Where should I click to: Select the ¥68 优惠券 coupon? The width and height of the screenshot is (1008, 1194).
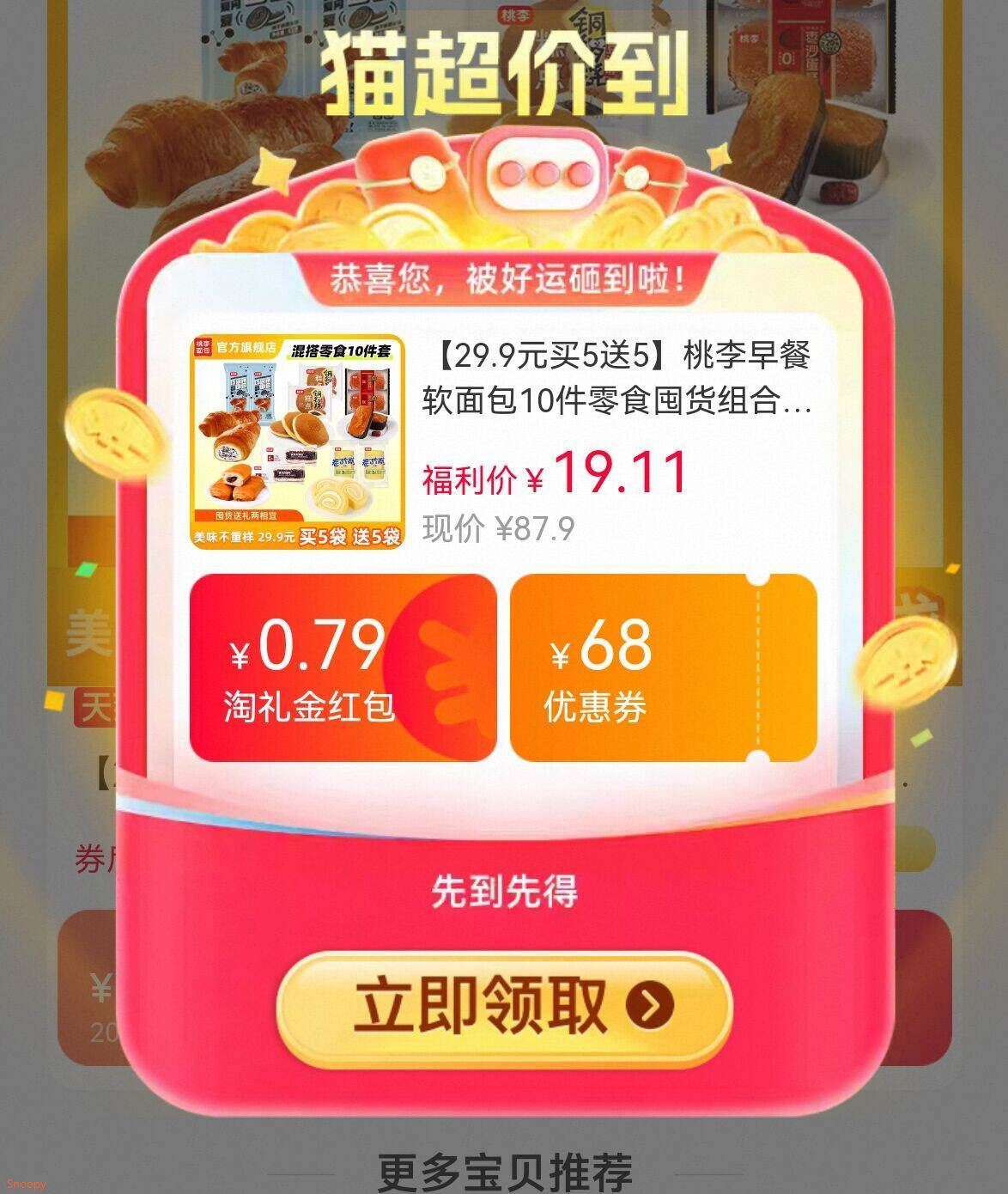click(x=663, y=667)
